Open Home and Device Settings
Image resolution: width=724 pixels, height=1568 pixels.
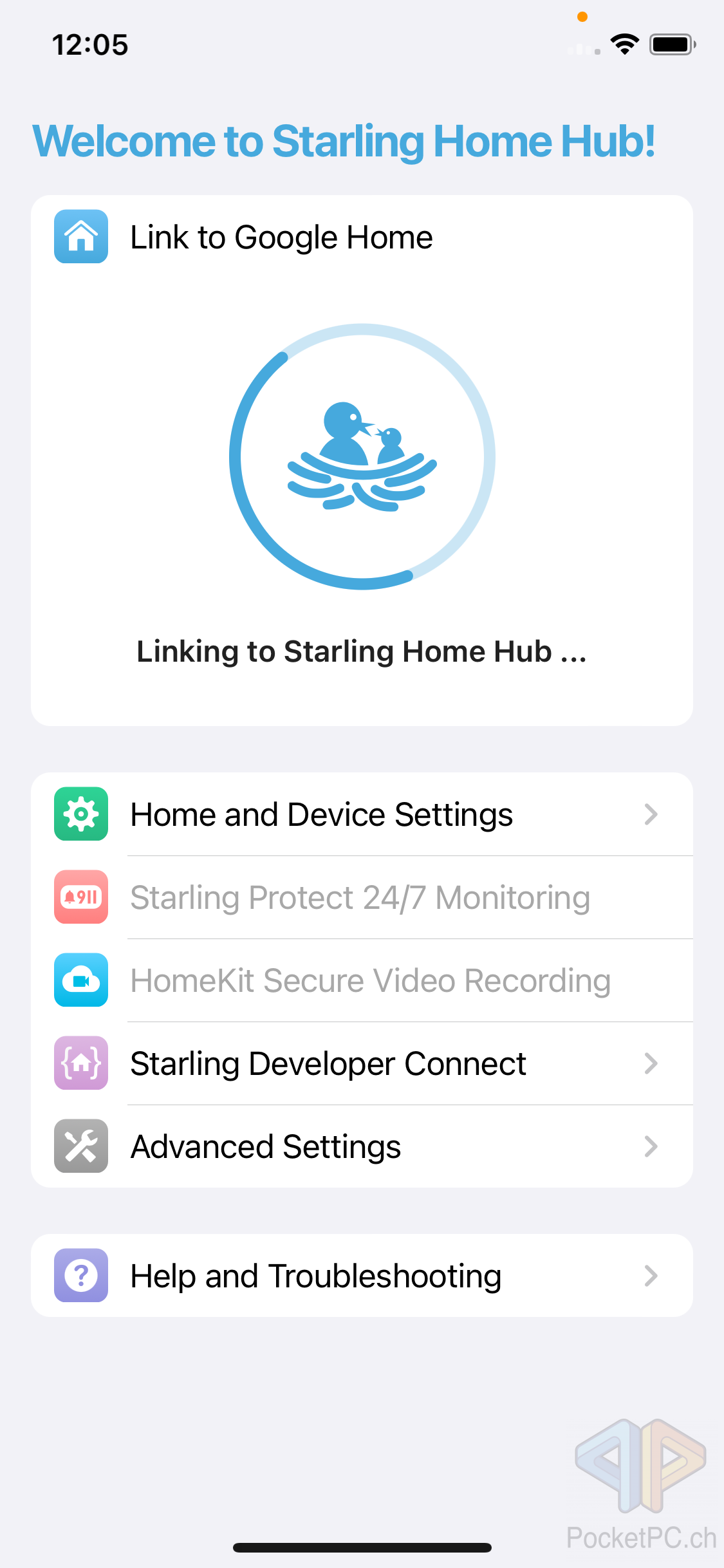[362, 814]
